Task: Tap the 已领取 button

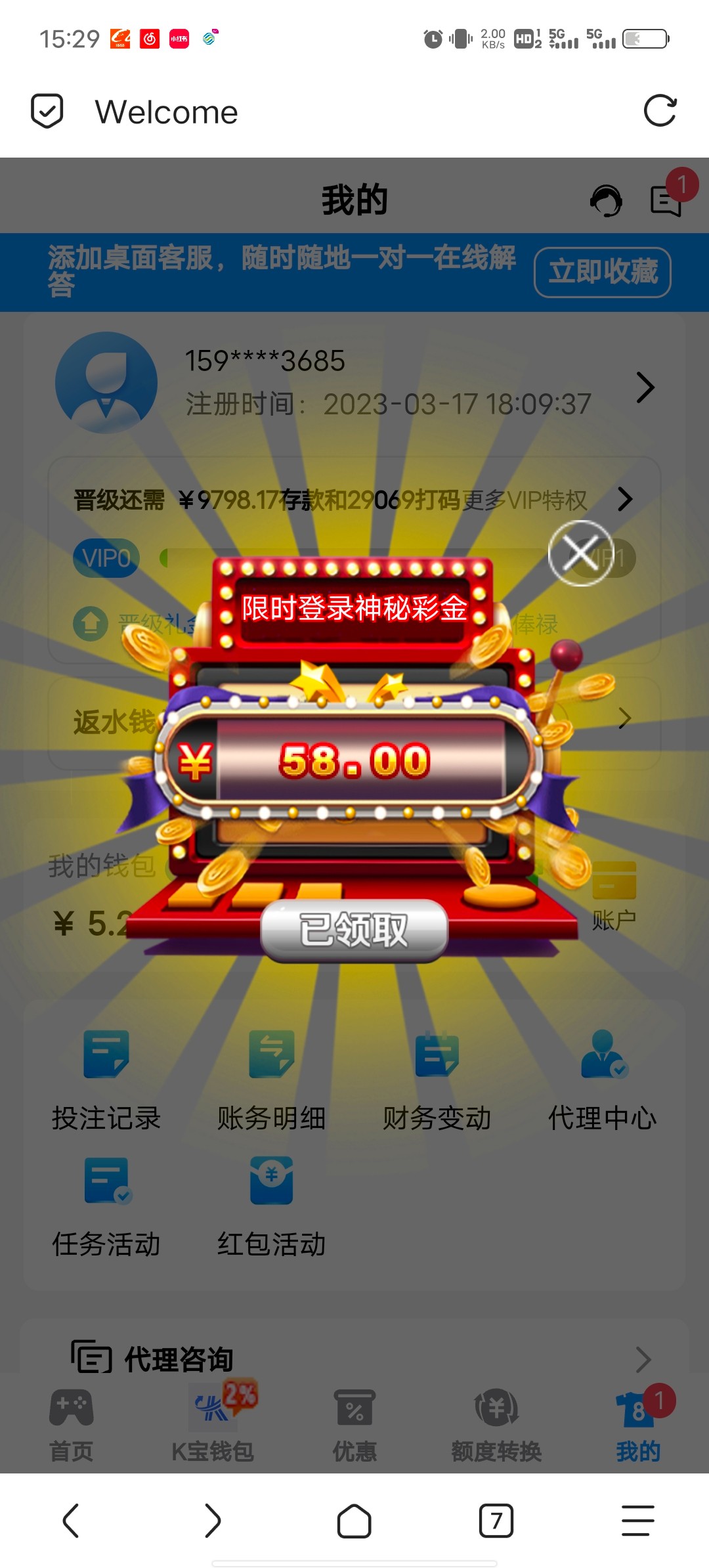Action: point(354,930)
